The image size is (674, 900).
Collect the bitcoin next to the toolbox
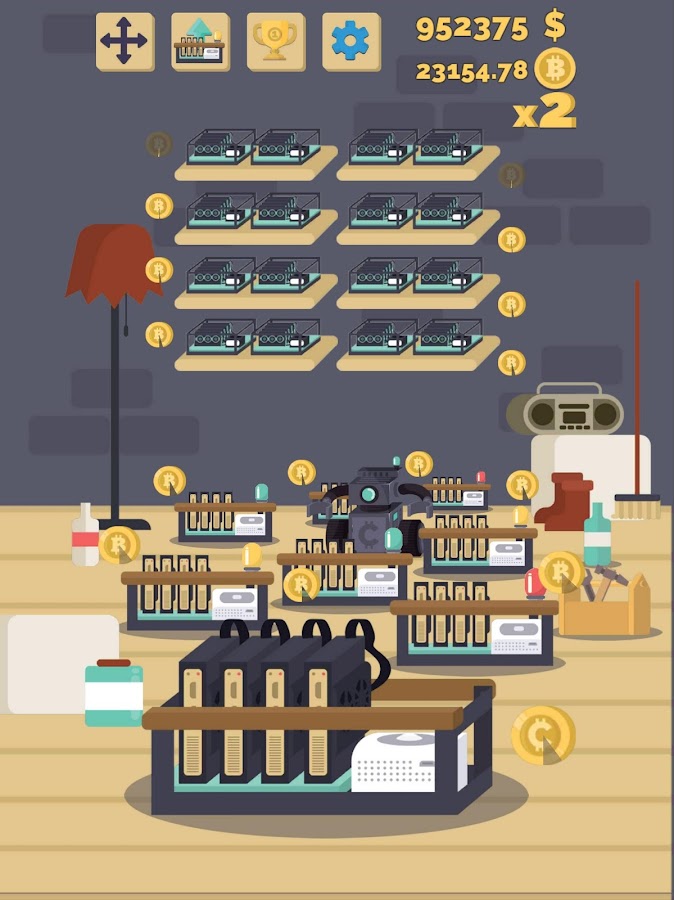pyautogui.click(x=561, y=572)
